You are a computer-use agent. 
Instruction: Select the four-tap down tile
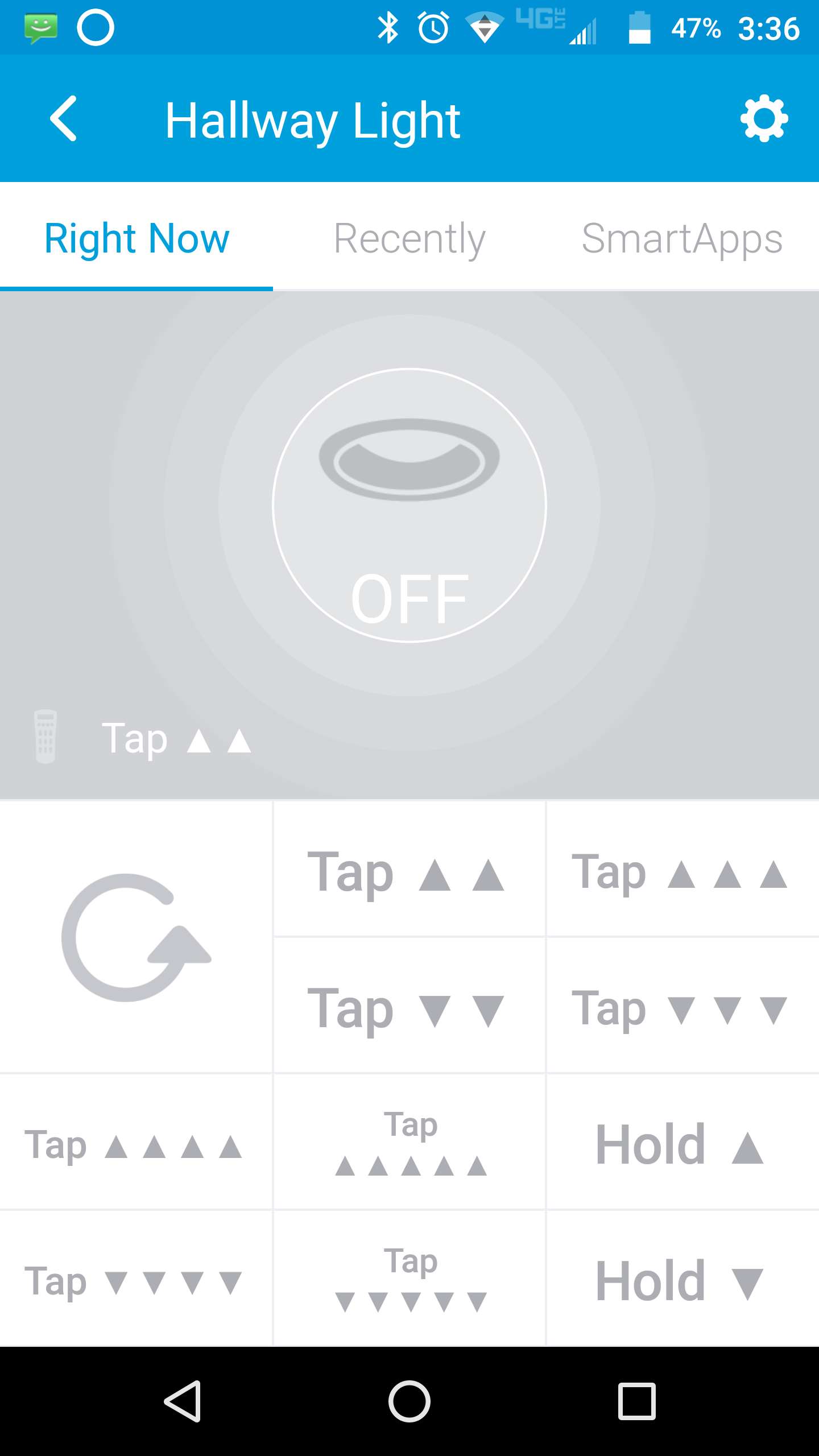135,1279
